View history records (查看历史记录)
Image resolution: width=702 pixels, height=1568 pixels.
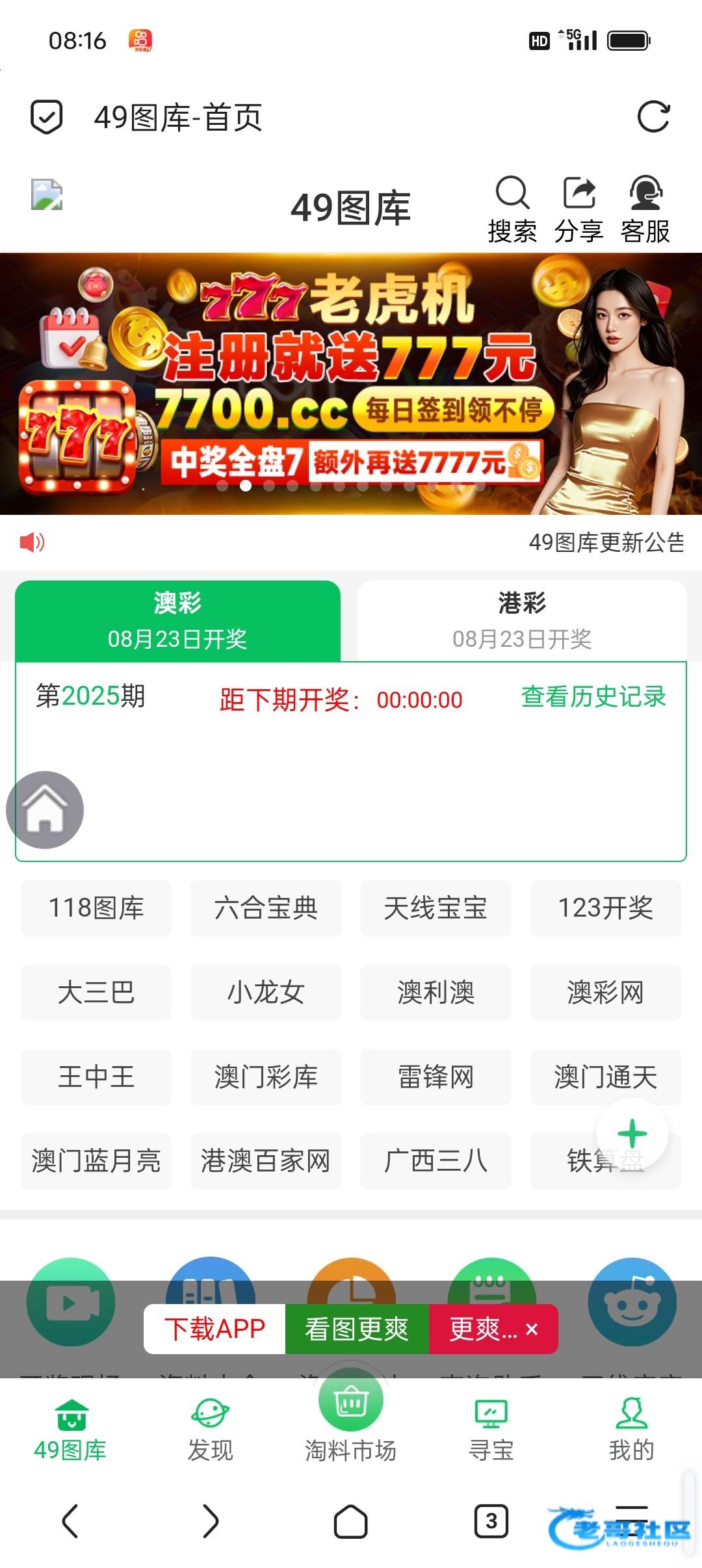593,697
